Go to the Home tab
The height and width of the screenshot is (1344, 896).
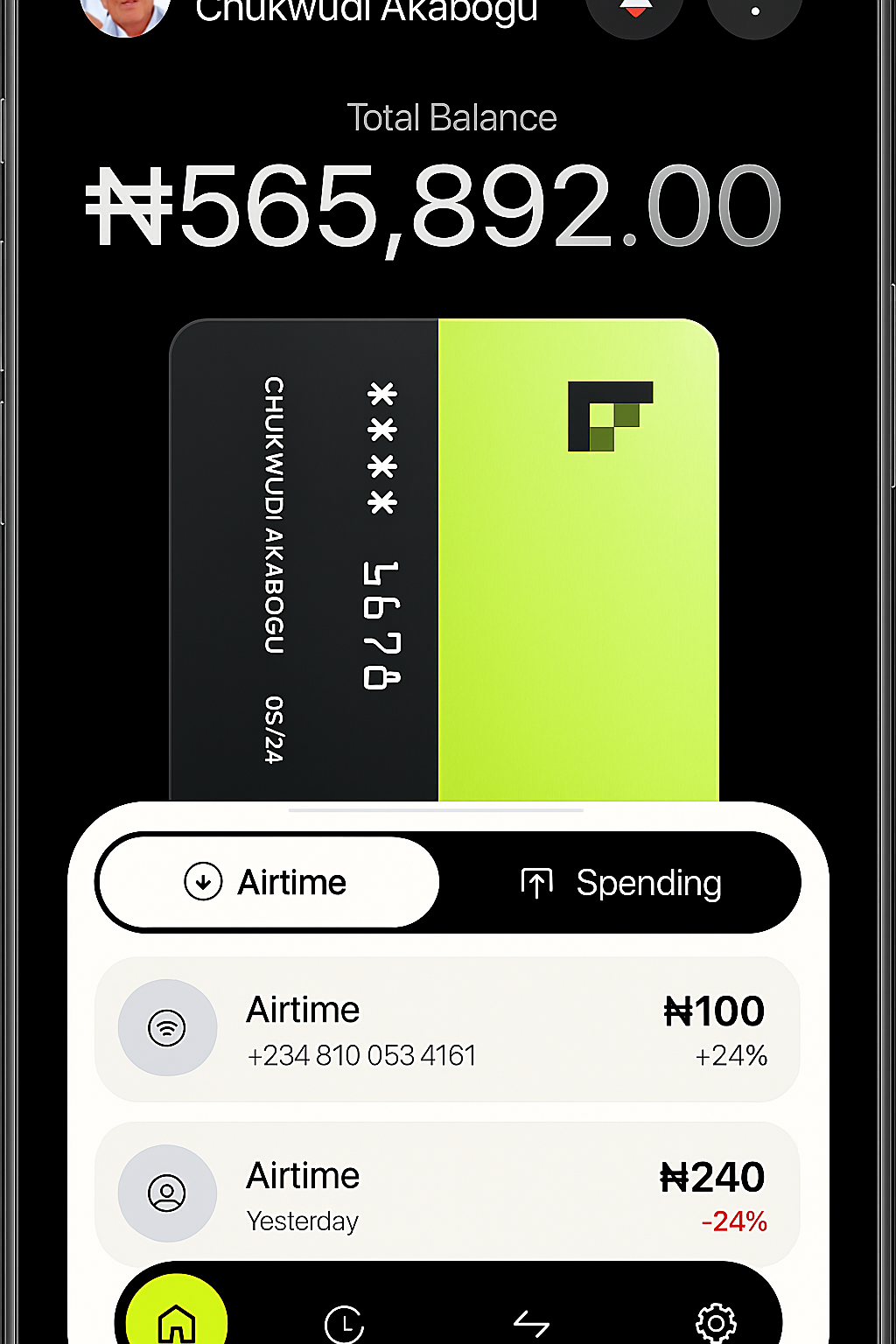(x=177, y=1319)
